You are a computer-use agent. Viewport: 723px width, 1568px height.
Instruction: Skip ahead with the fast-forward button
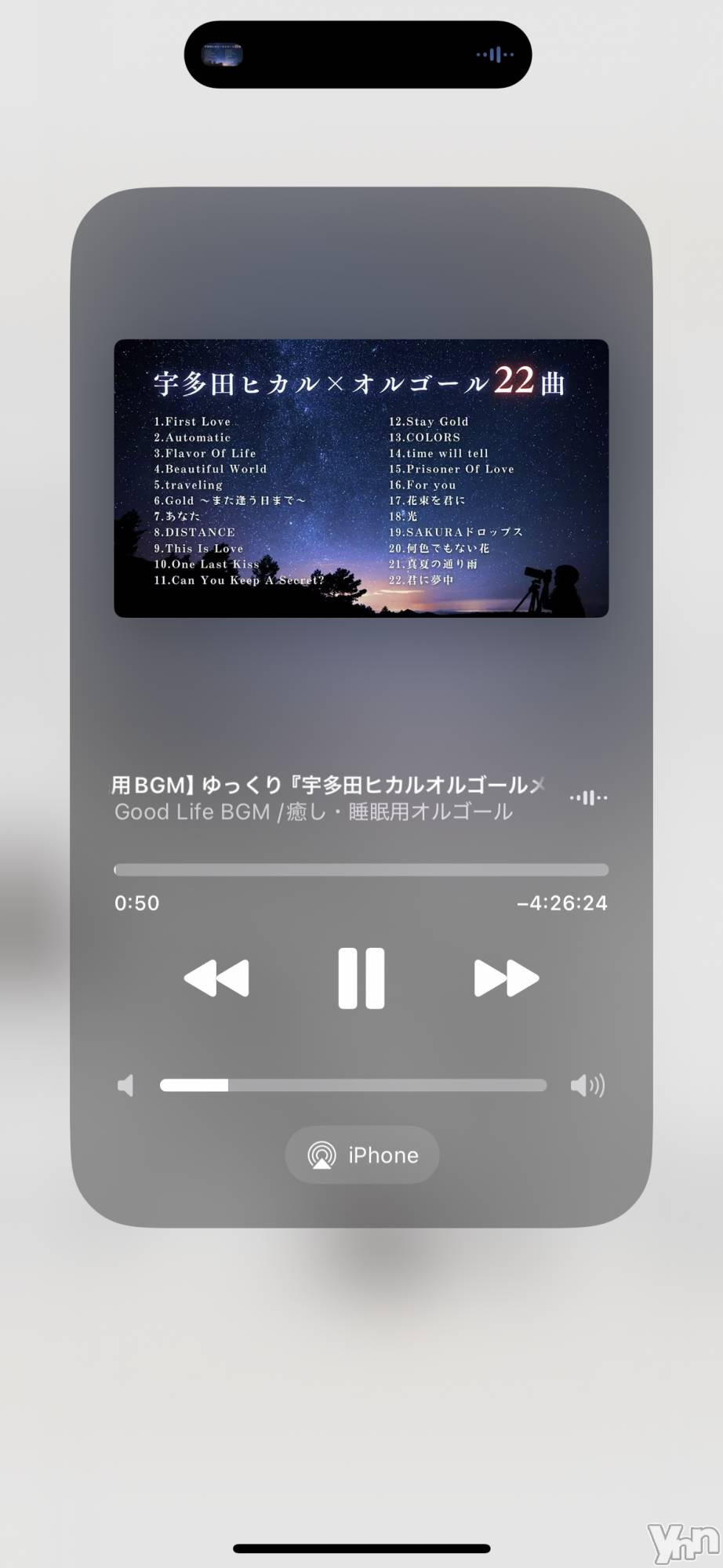pos(506,978)
